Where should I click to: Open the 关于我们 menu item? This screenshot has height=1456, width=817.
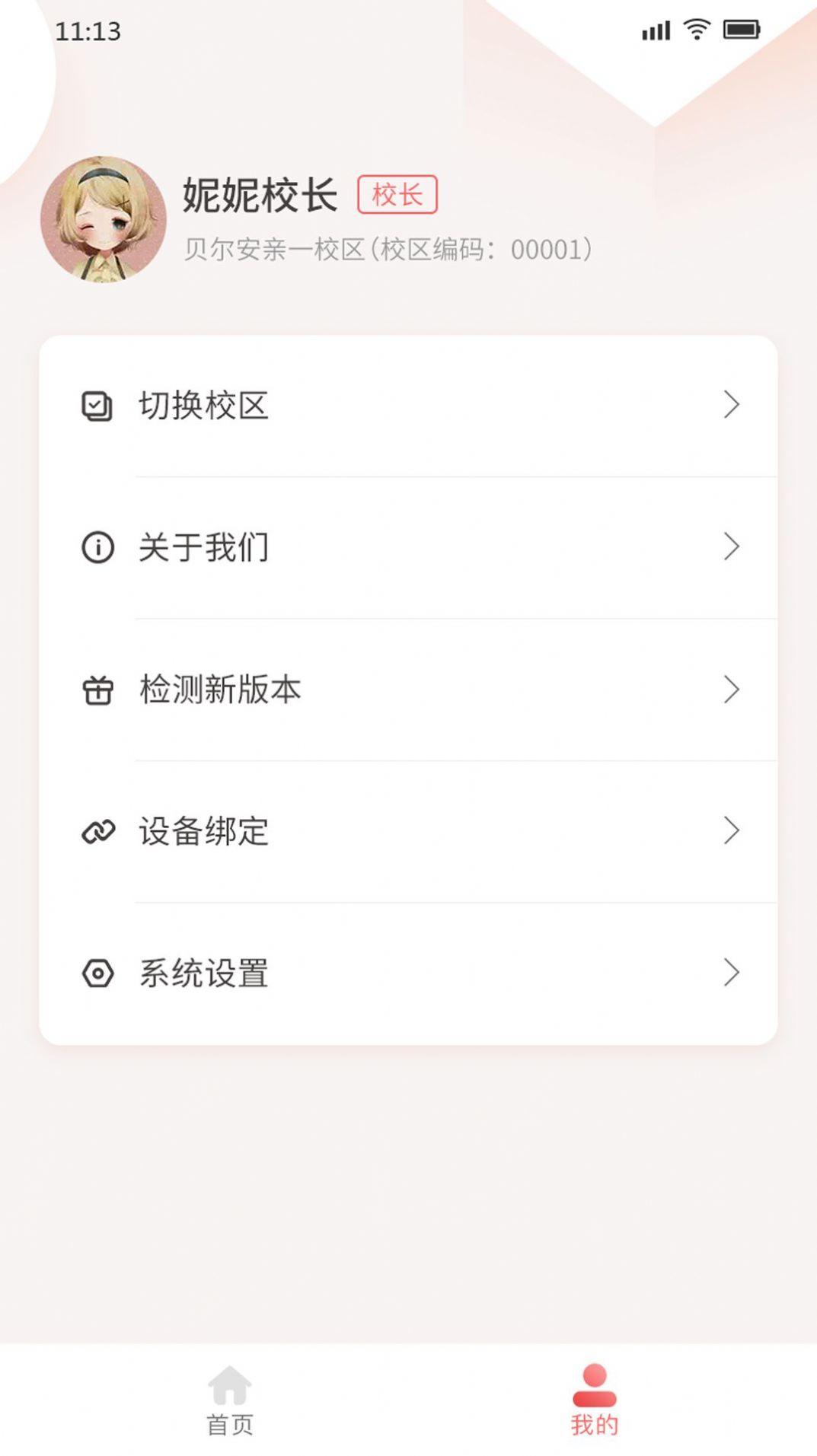[x=203, y=546]
